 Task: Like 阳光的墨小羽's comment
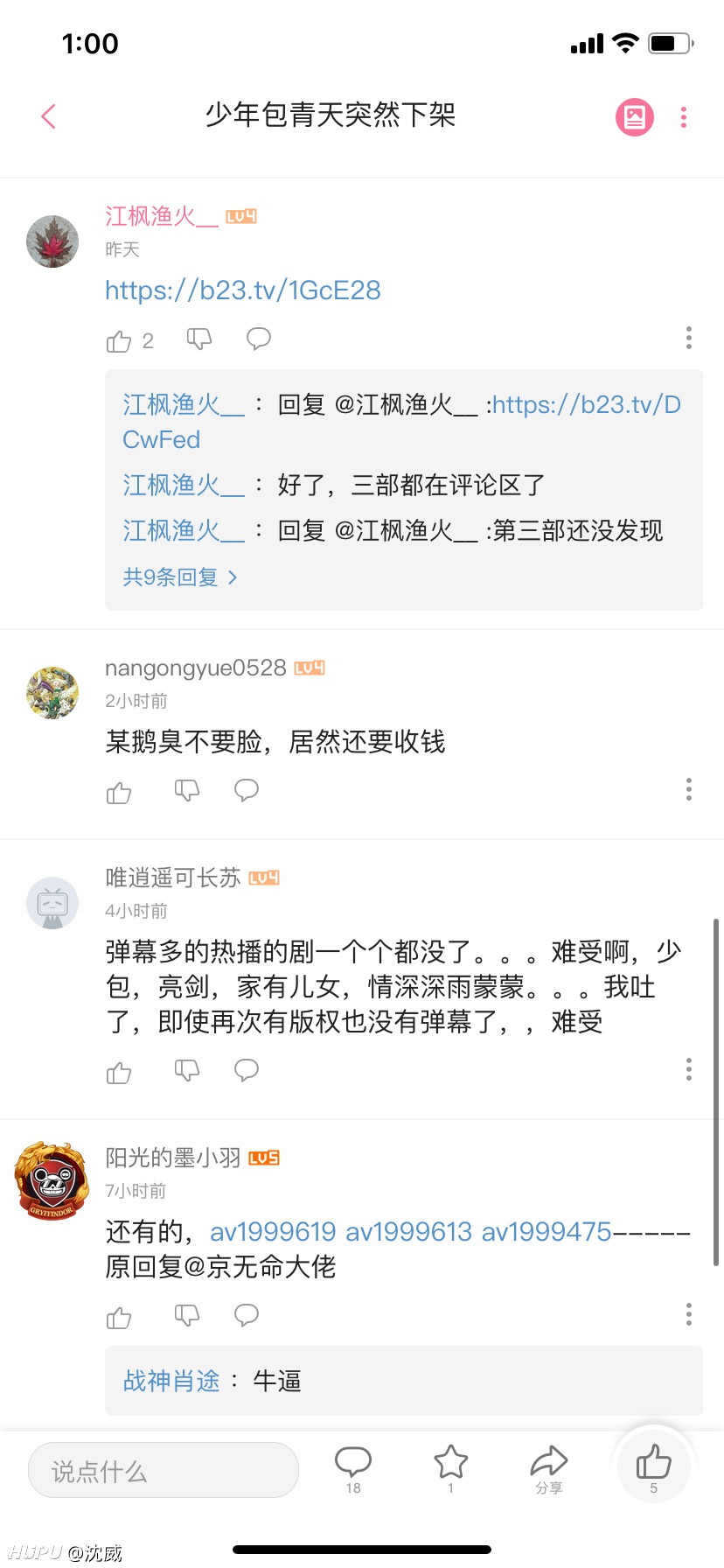tap(119, 1317)
